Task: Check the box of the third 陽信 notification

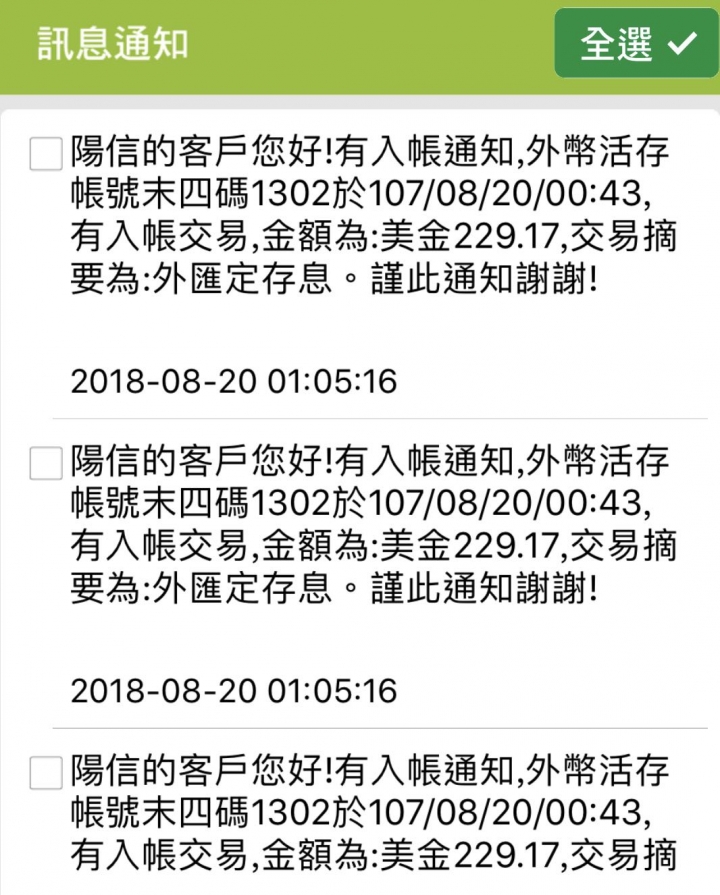Action: tap(46, 773)
